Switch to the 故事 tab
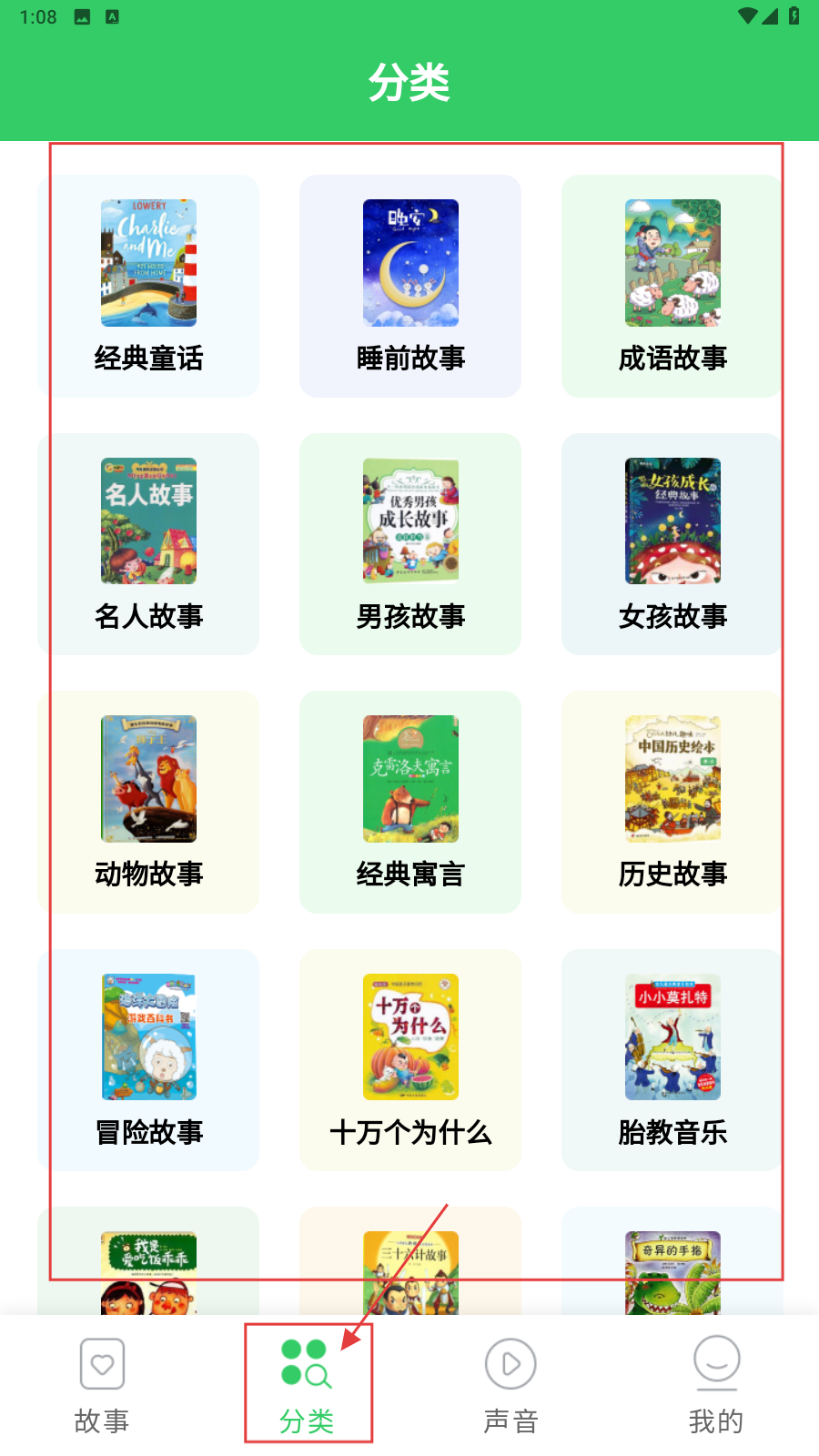 102,1385
